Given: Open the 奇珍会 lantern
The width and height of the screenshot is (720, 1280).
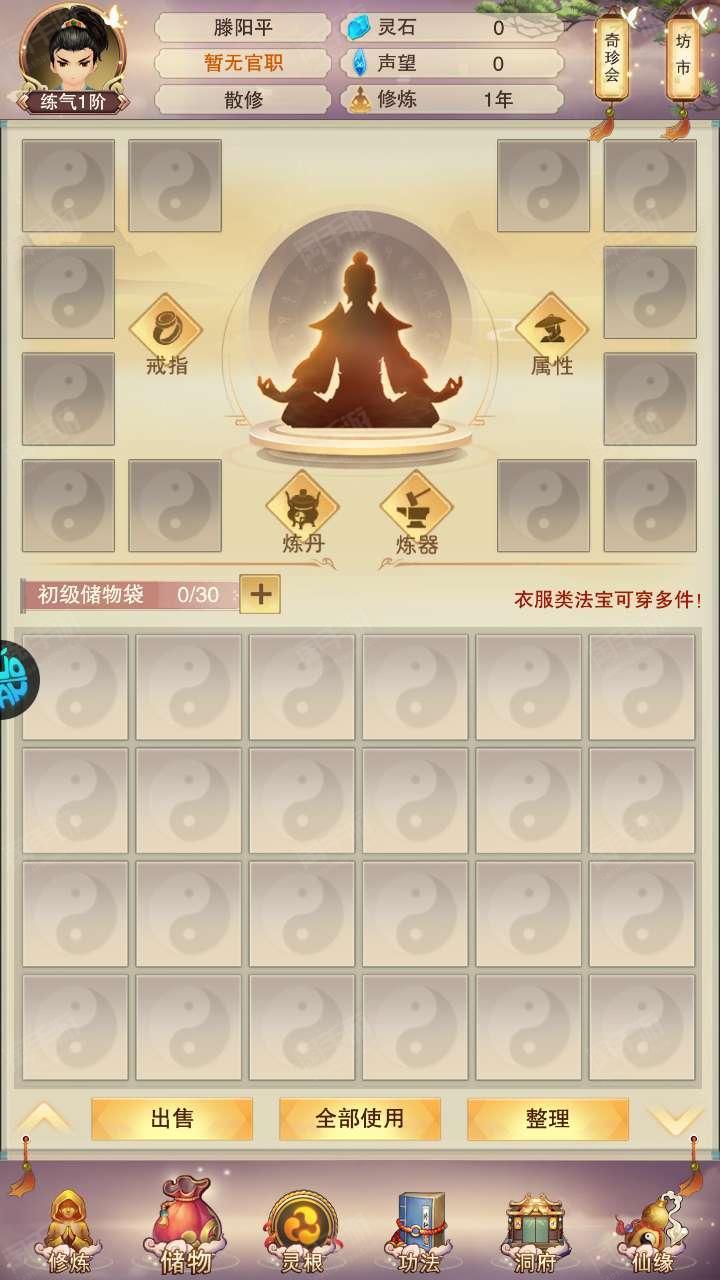Looking at the screenshot, I should tap(612, 60).
